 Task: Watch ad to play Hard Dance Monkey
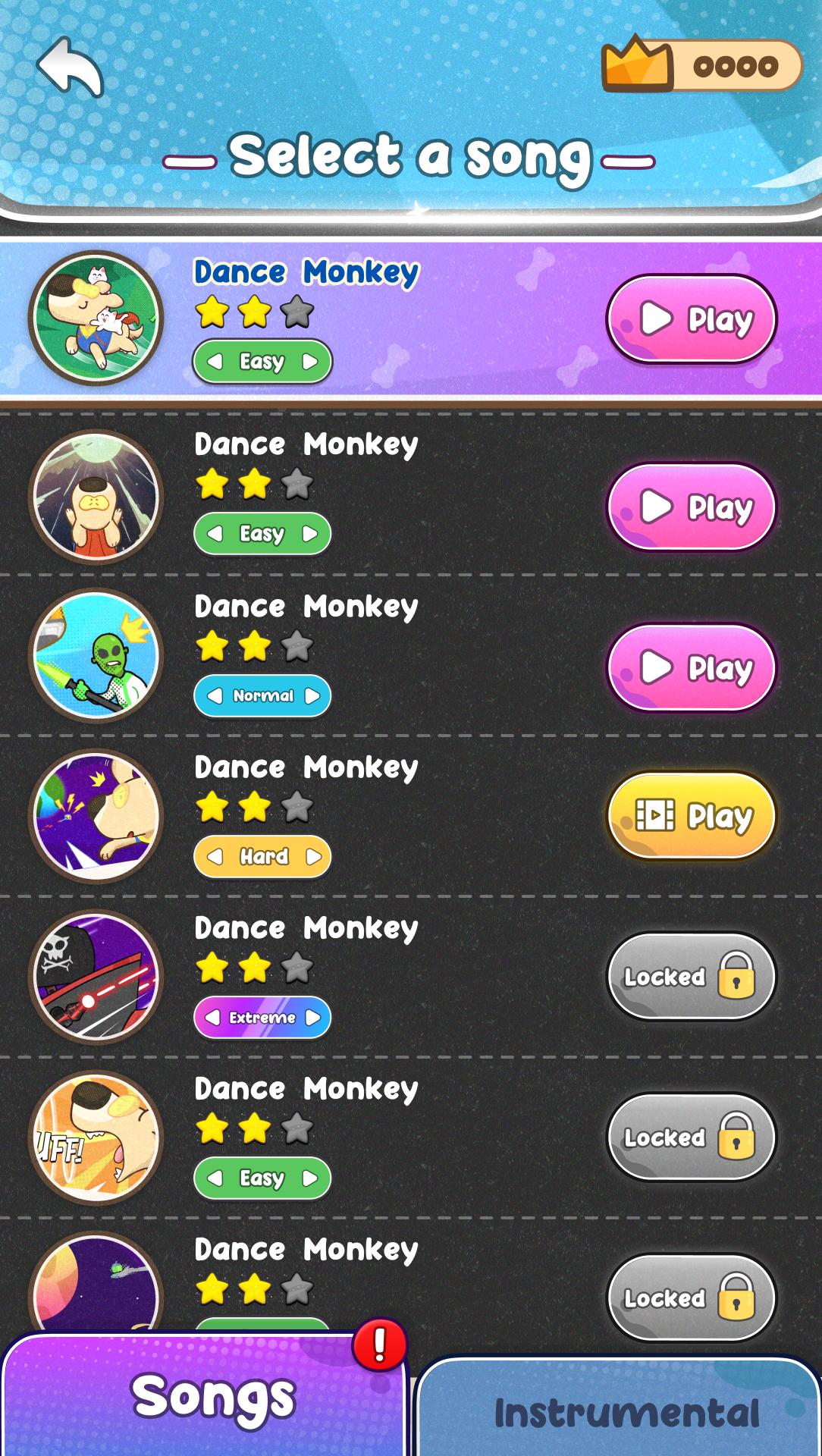tap(692, 816)
